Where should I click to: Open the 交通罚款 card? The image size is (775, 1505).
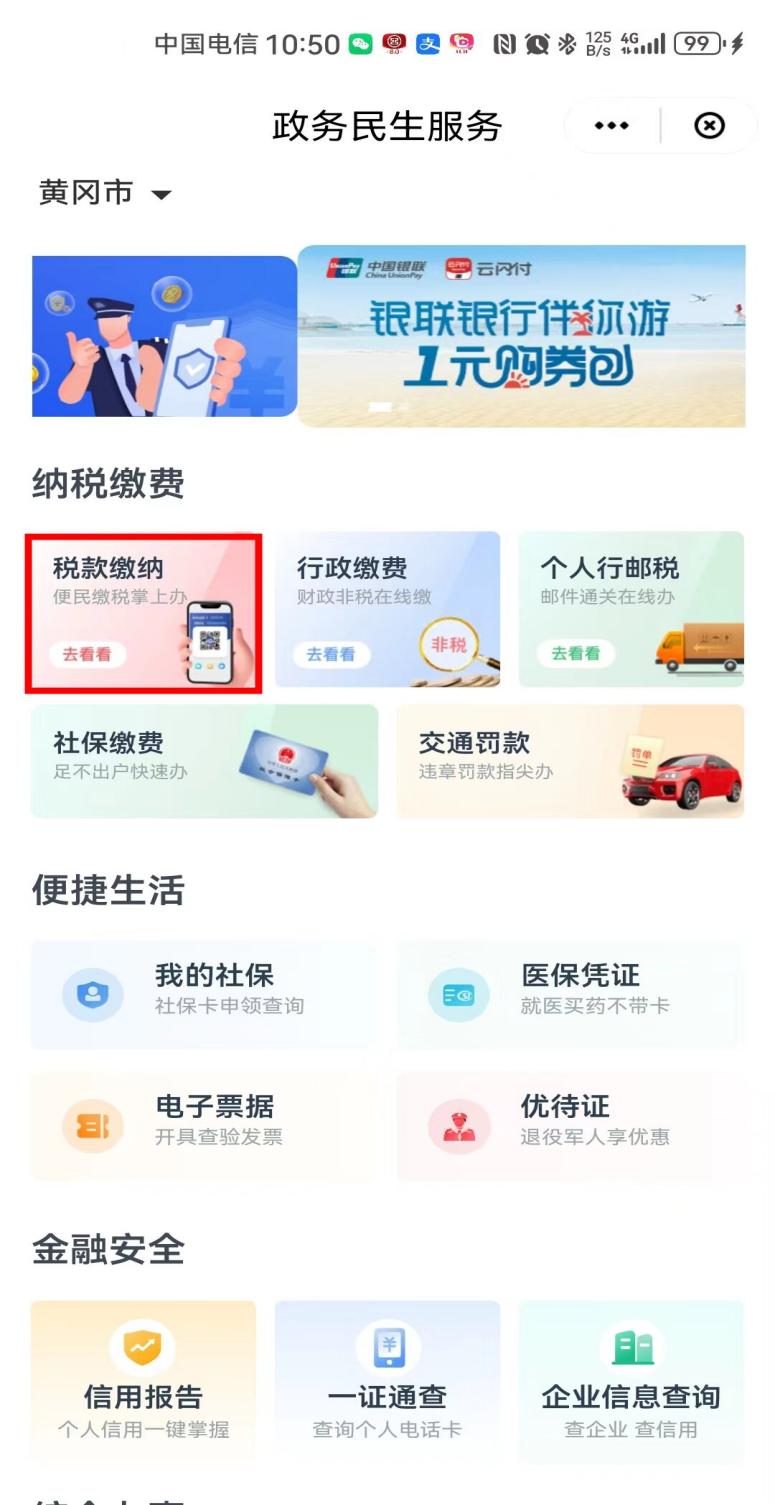pyautogui.click(x=570, y=761)
